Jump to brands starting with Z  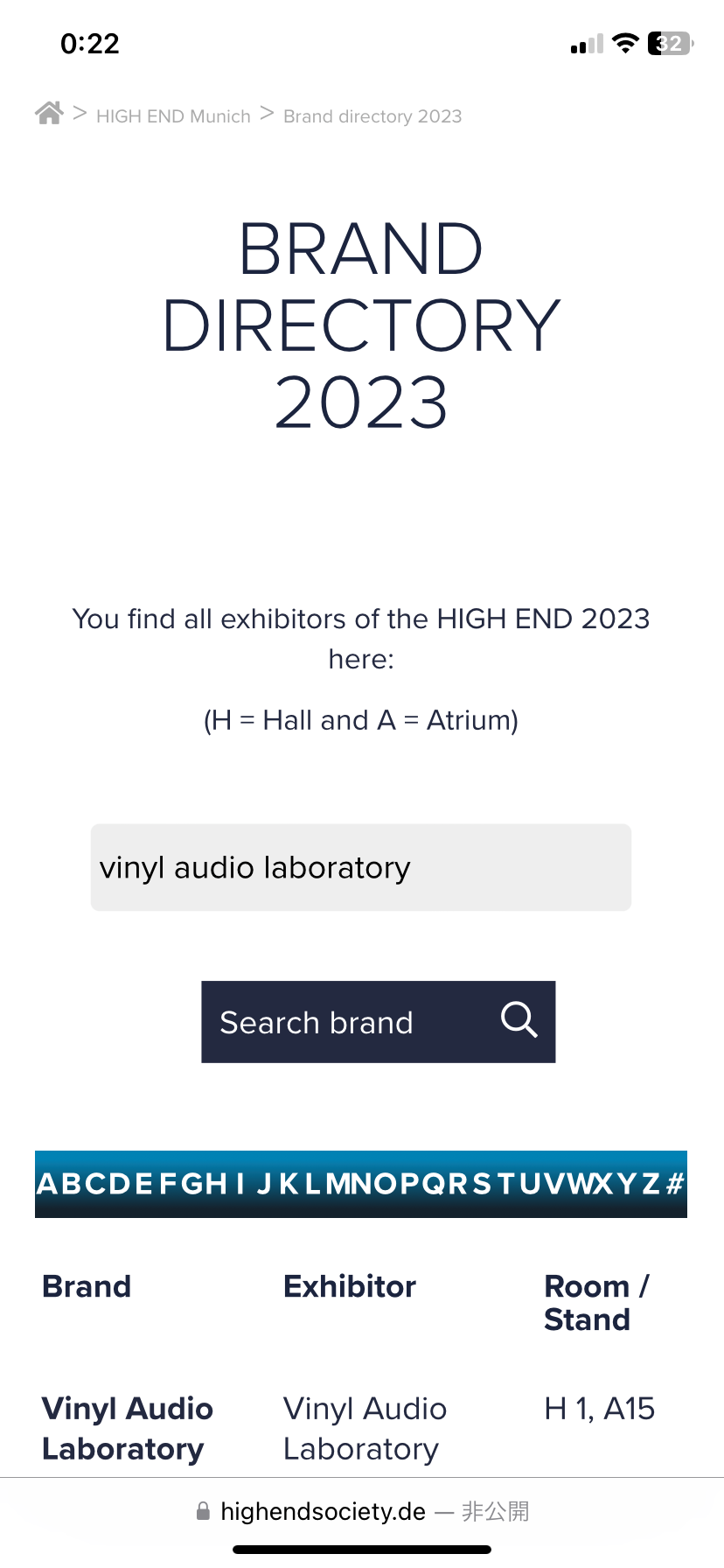click(x=651, y=1184)
